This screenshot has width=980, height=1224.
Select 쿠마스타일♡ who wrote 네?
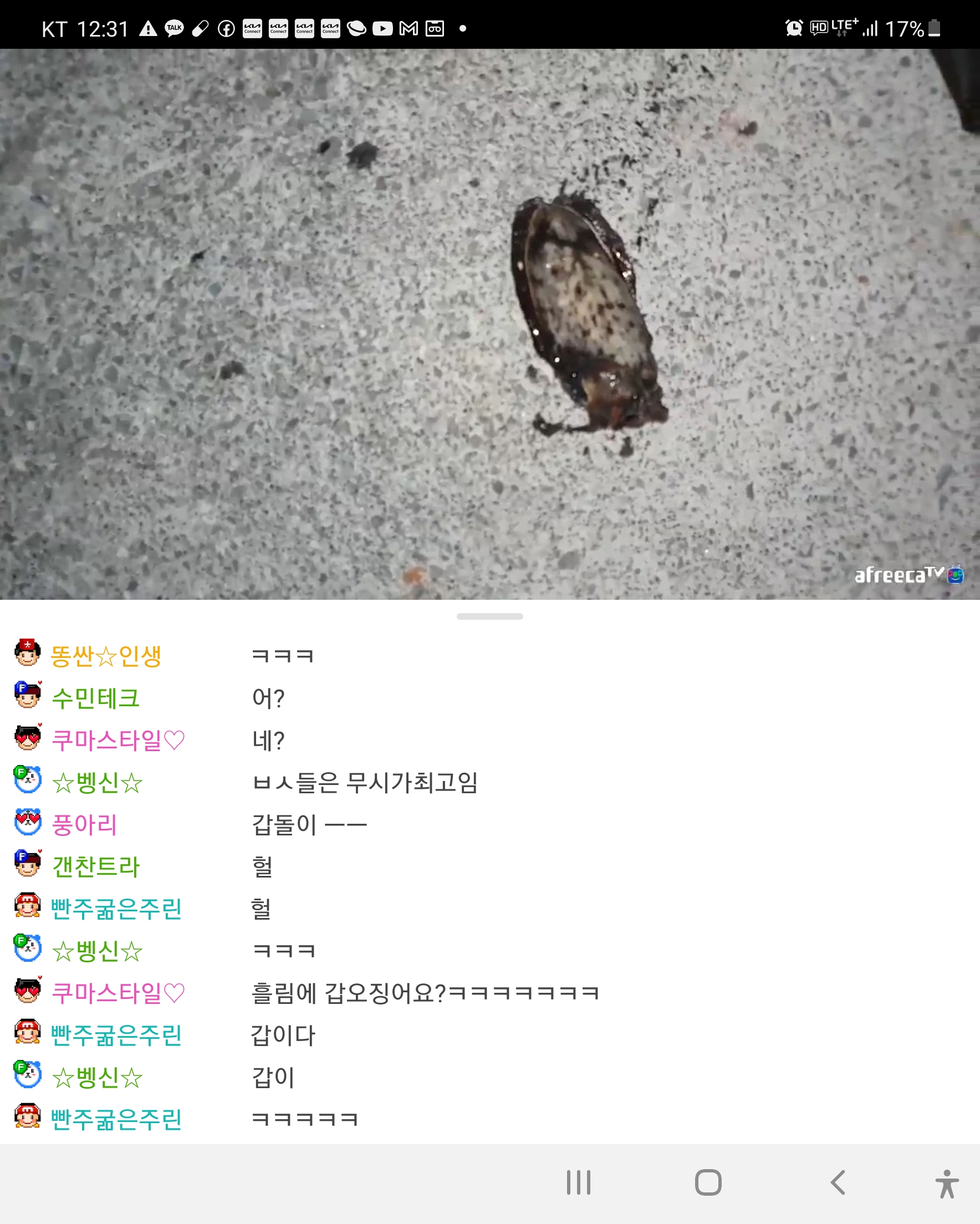(118, 740)
